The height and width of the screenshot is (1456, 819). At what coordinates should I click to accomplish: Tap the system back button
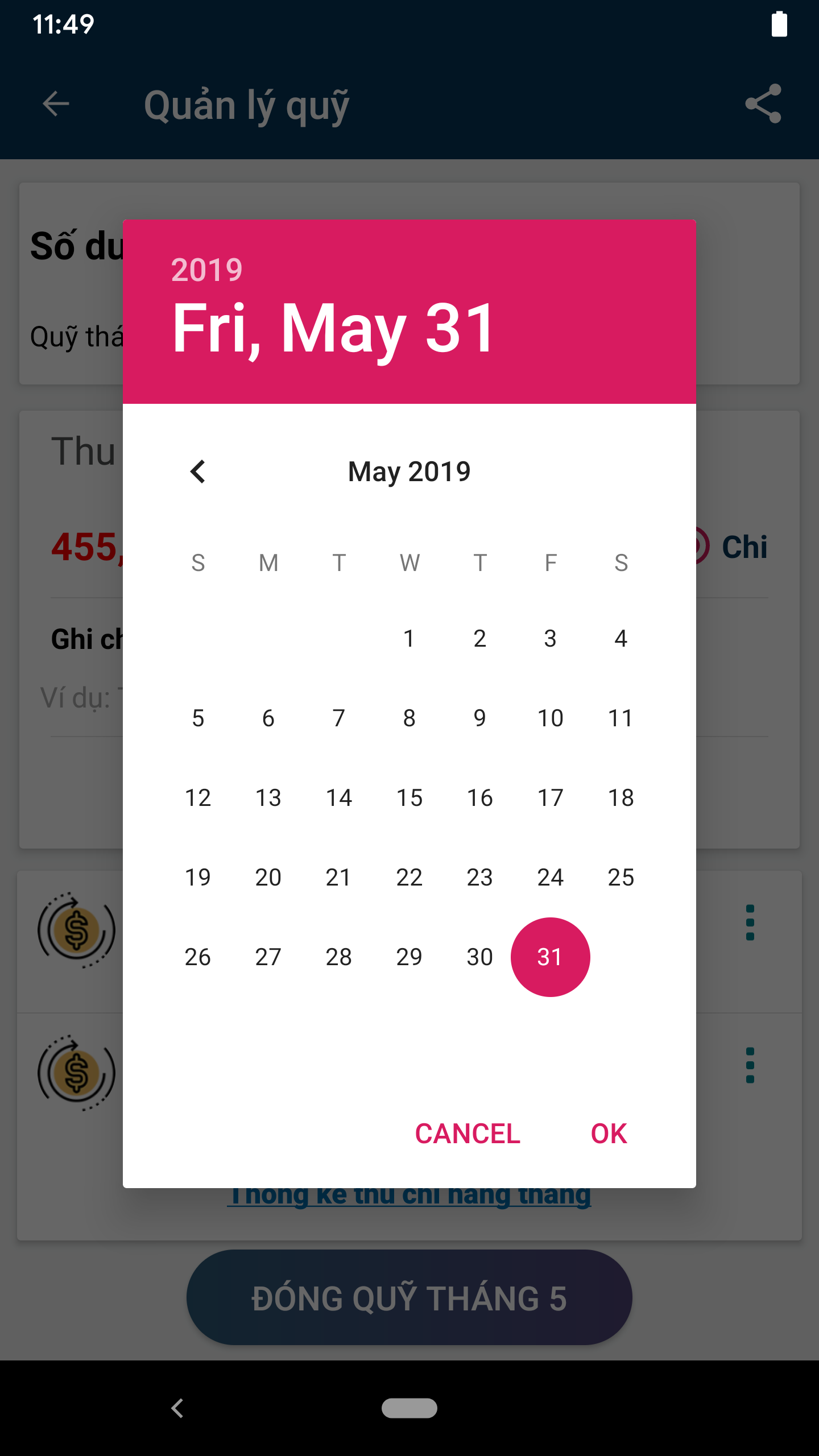177,1408
